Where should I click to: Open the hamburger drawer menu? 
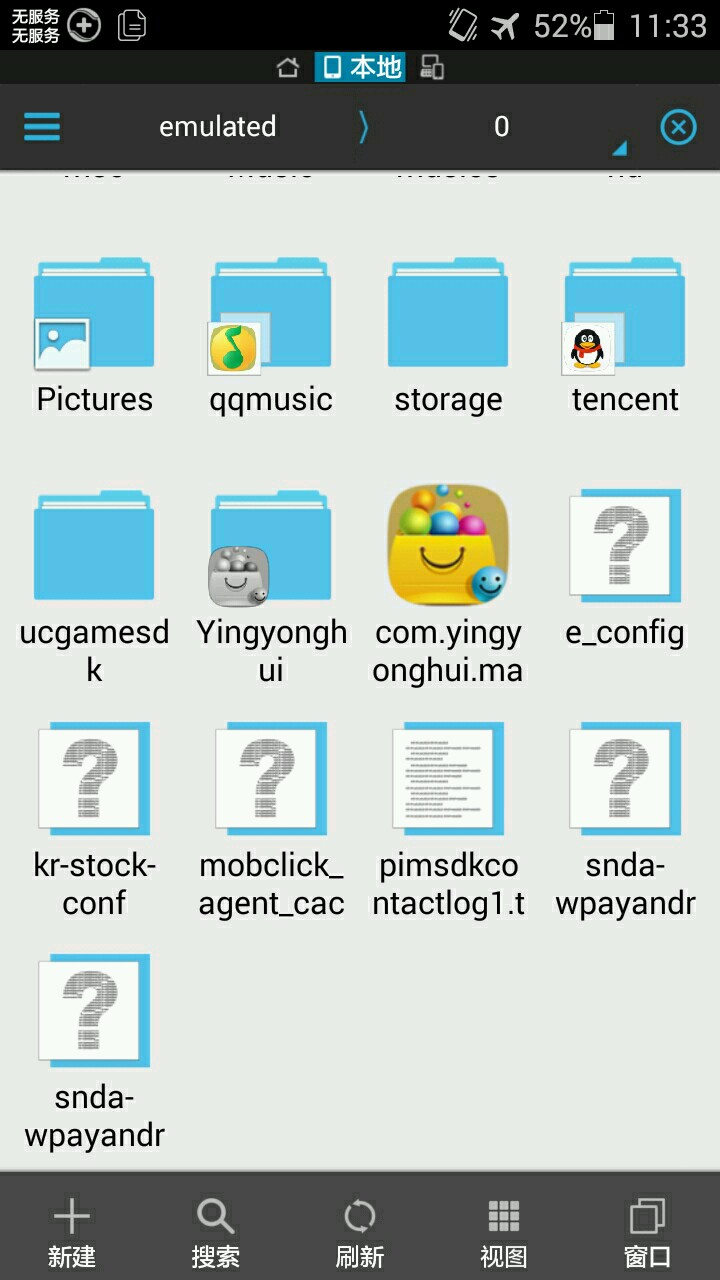point(42,127)
